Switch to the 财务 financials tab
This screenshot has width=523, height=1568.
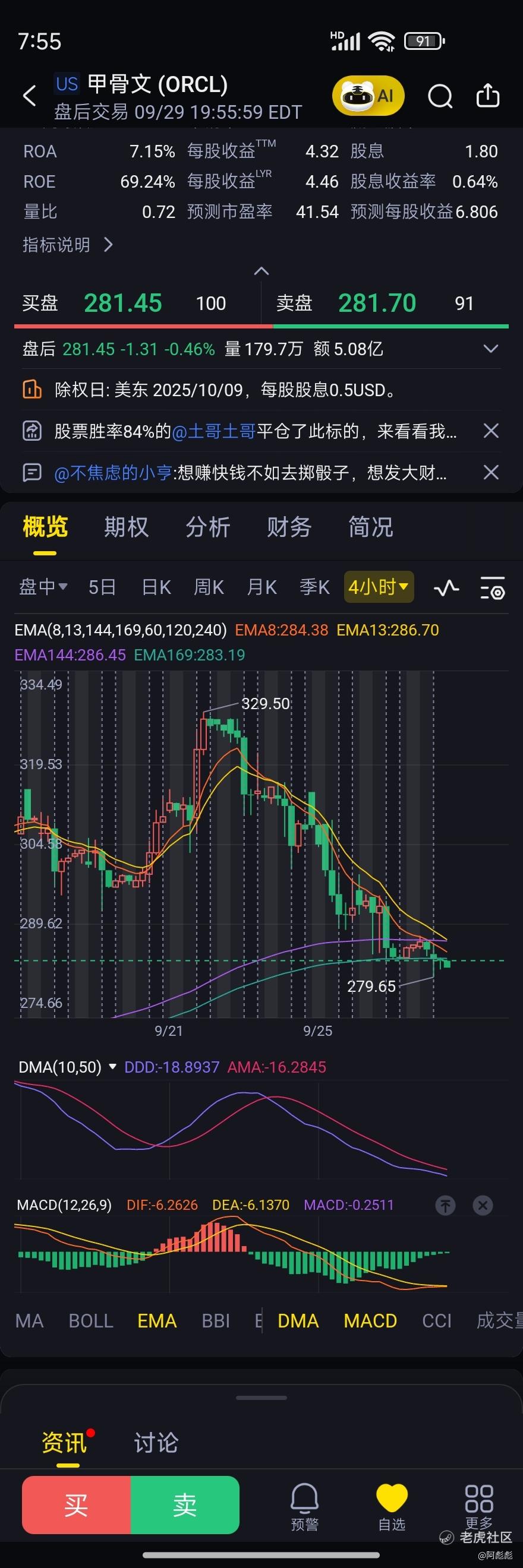(289, 527)
